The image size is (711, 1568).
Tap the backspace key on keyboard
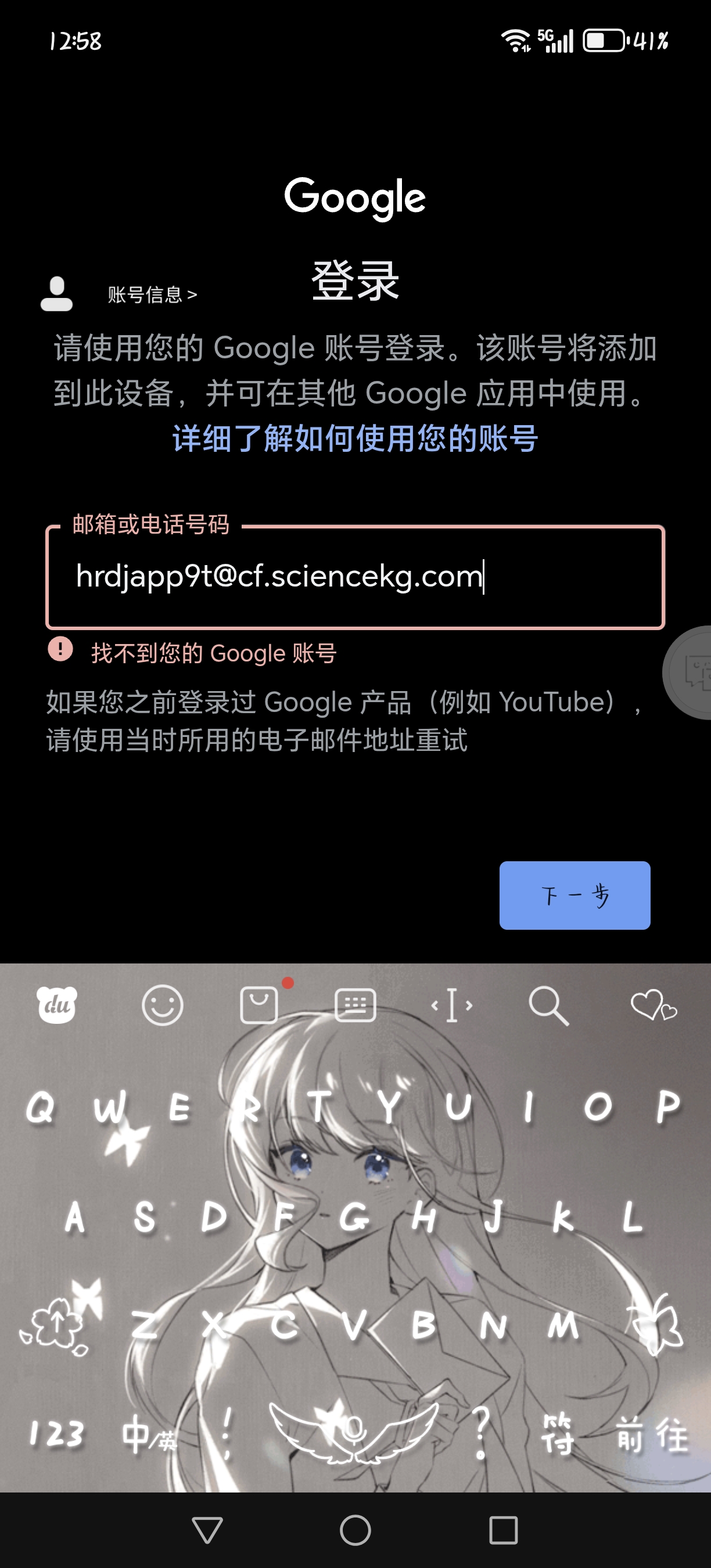(x=659, y=1325)
